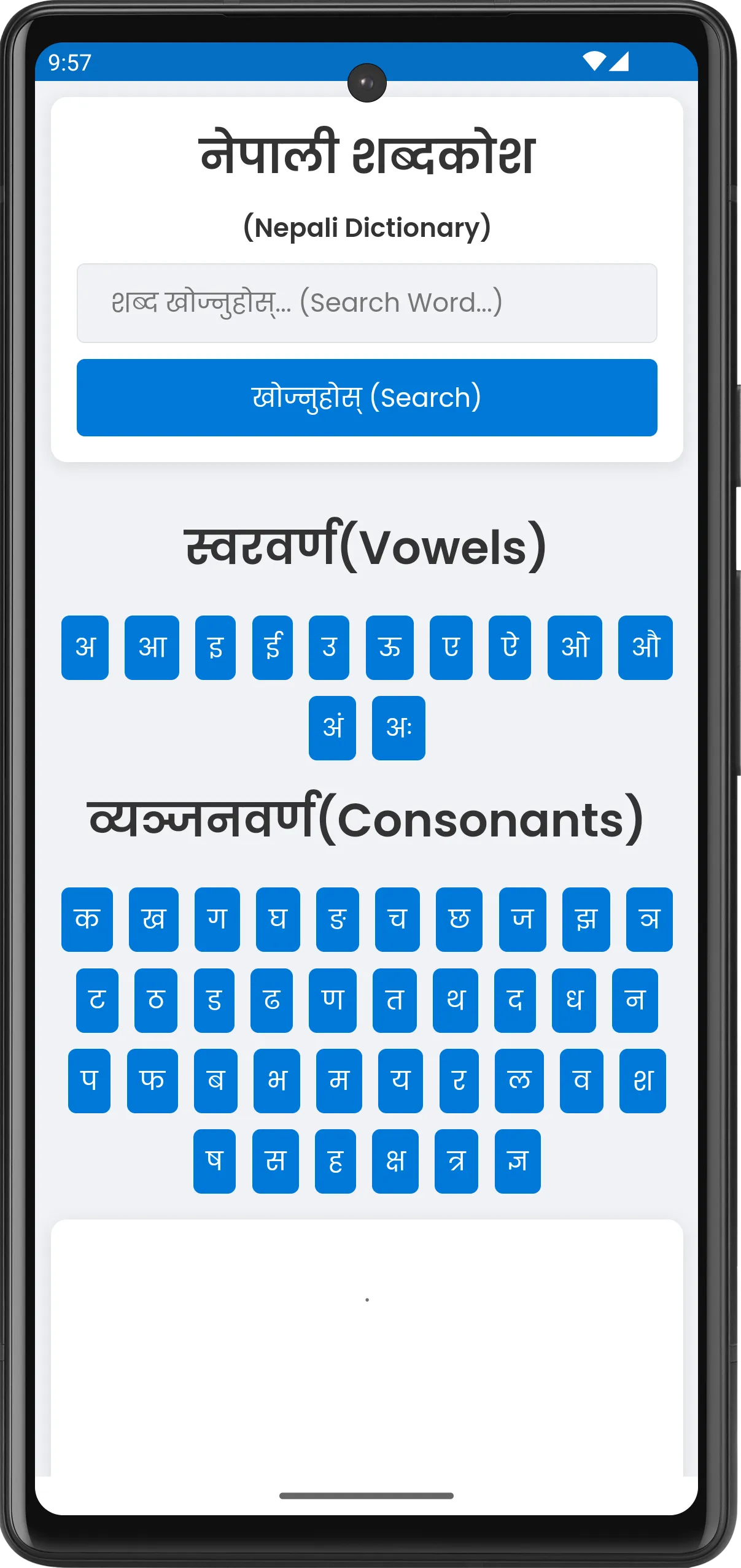This screenshot has height=1568, width=741.
Task: Tap the अं vowel button
Action: click(332, 728)
